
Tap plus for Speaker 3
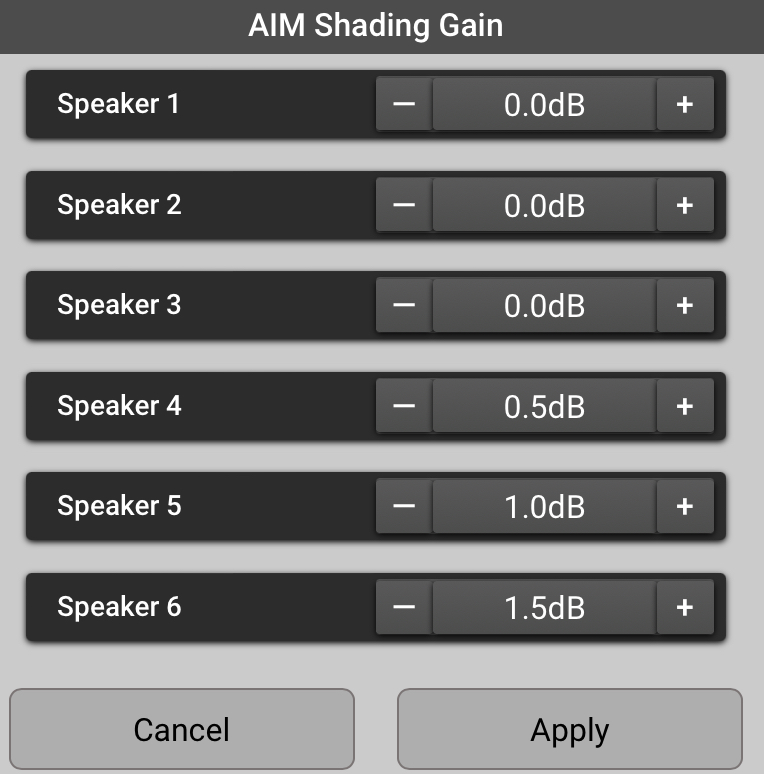click(x=685, y=305)
